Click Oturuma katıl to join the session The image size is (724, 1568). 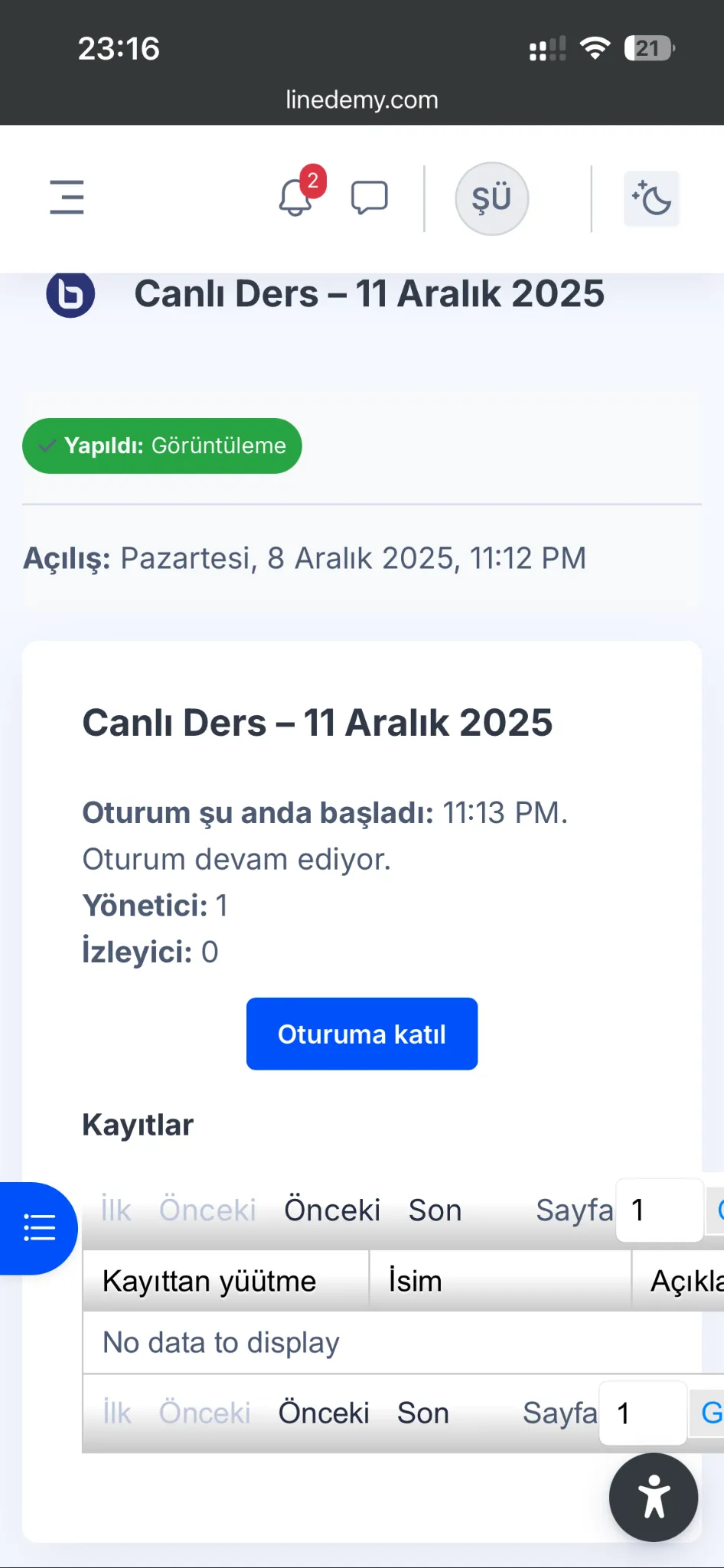(361, 1034)
